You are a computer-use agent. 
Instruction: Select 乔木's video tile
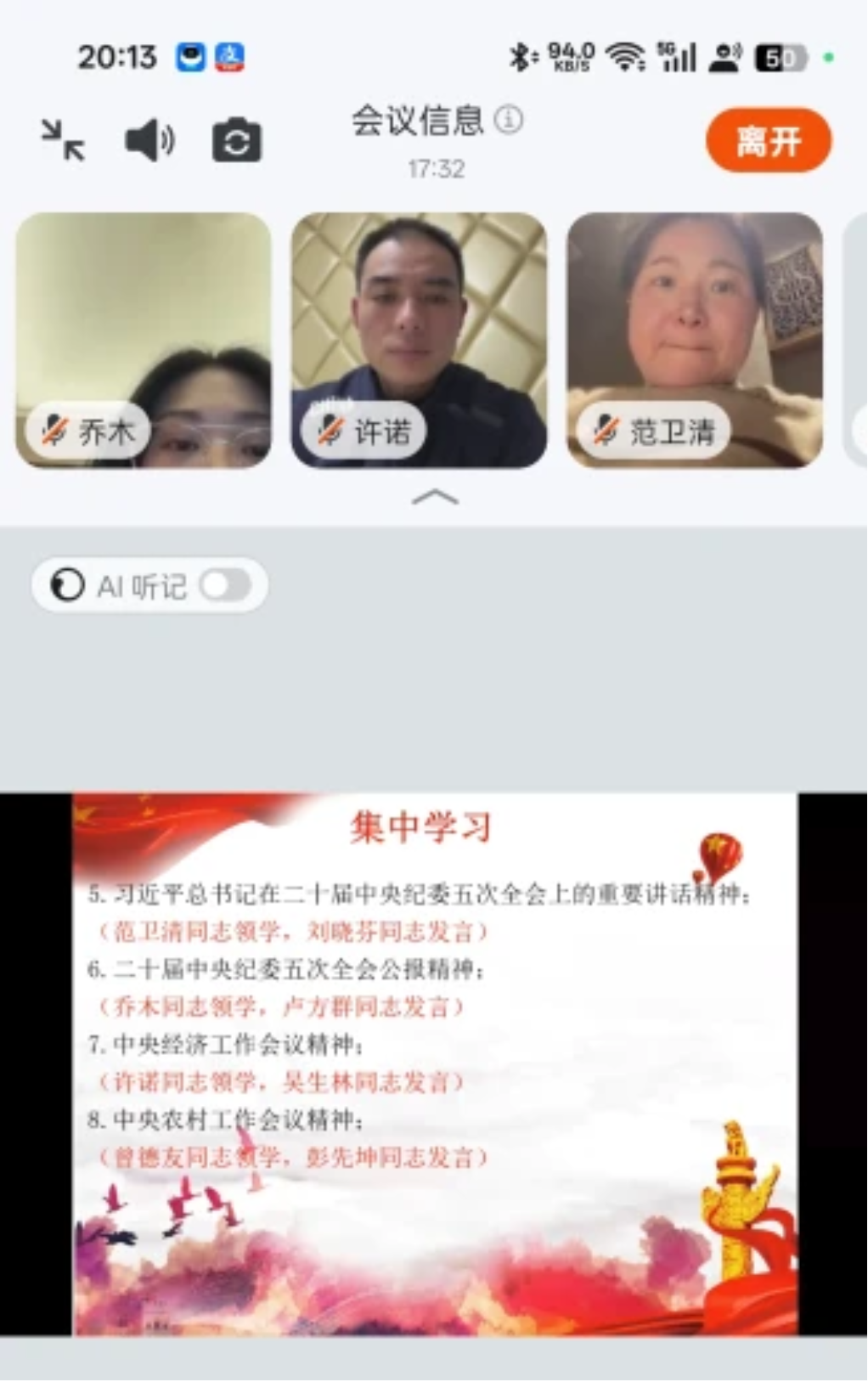coord(144,340)
